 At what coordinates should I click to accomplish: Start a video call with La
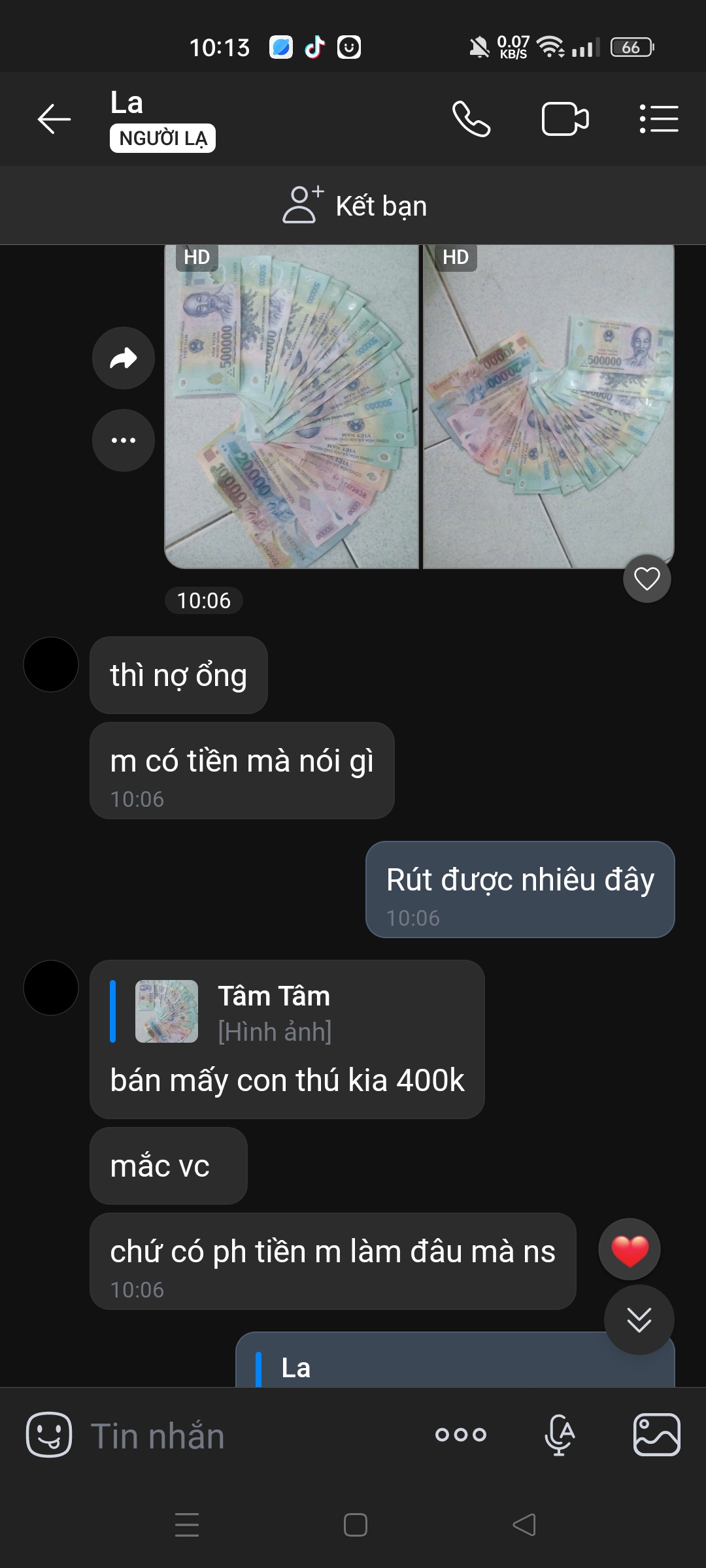click(565, 119)
